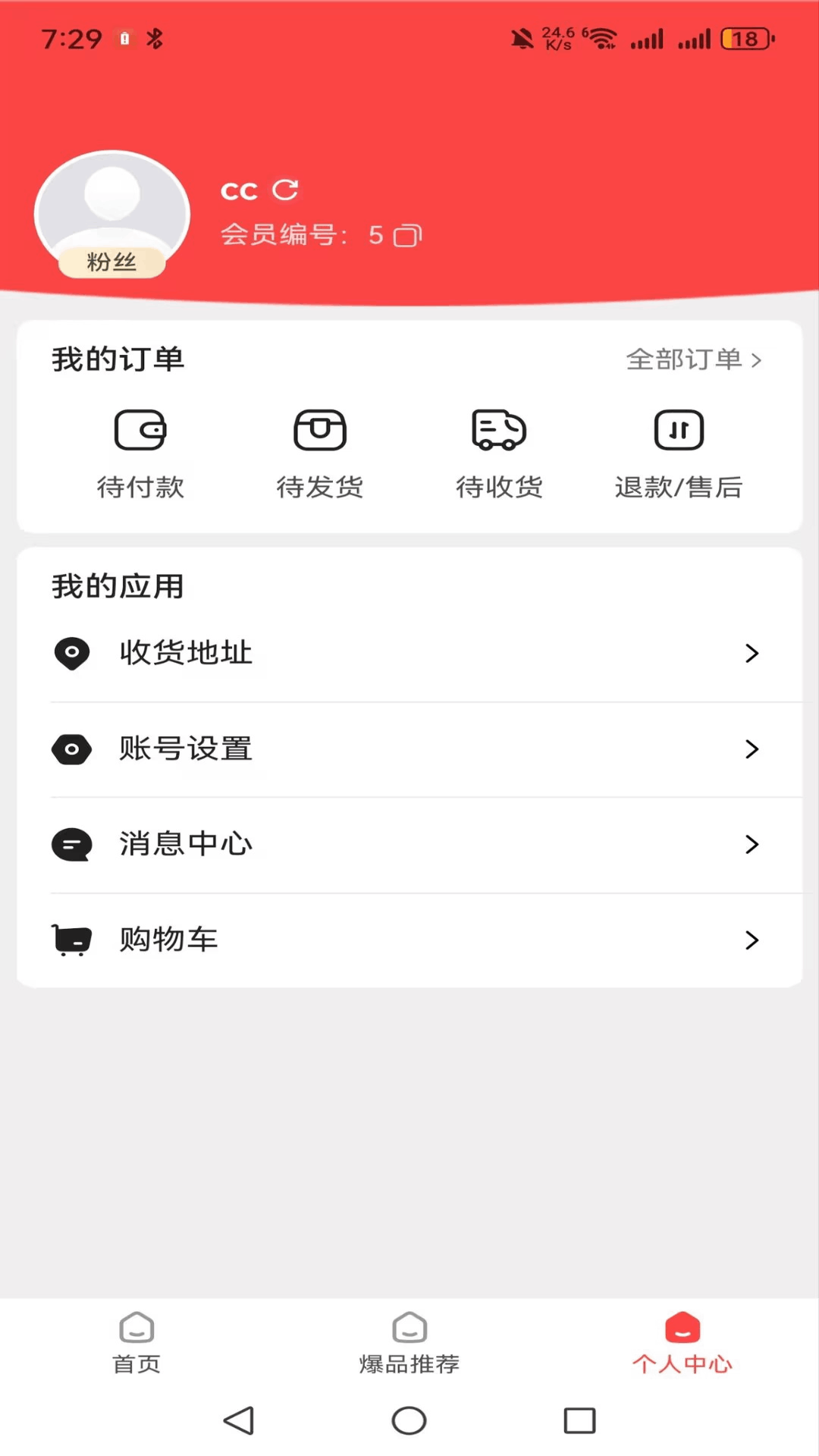Expand the 收货地址 row chevron
Screen dimensions: 819x1456
[x=752, y=653]
